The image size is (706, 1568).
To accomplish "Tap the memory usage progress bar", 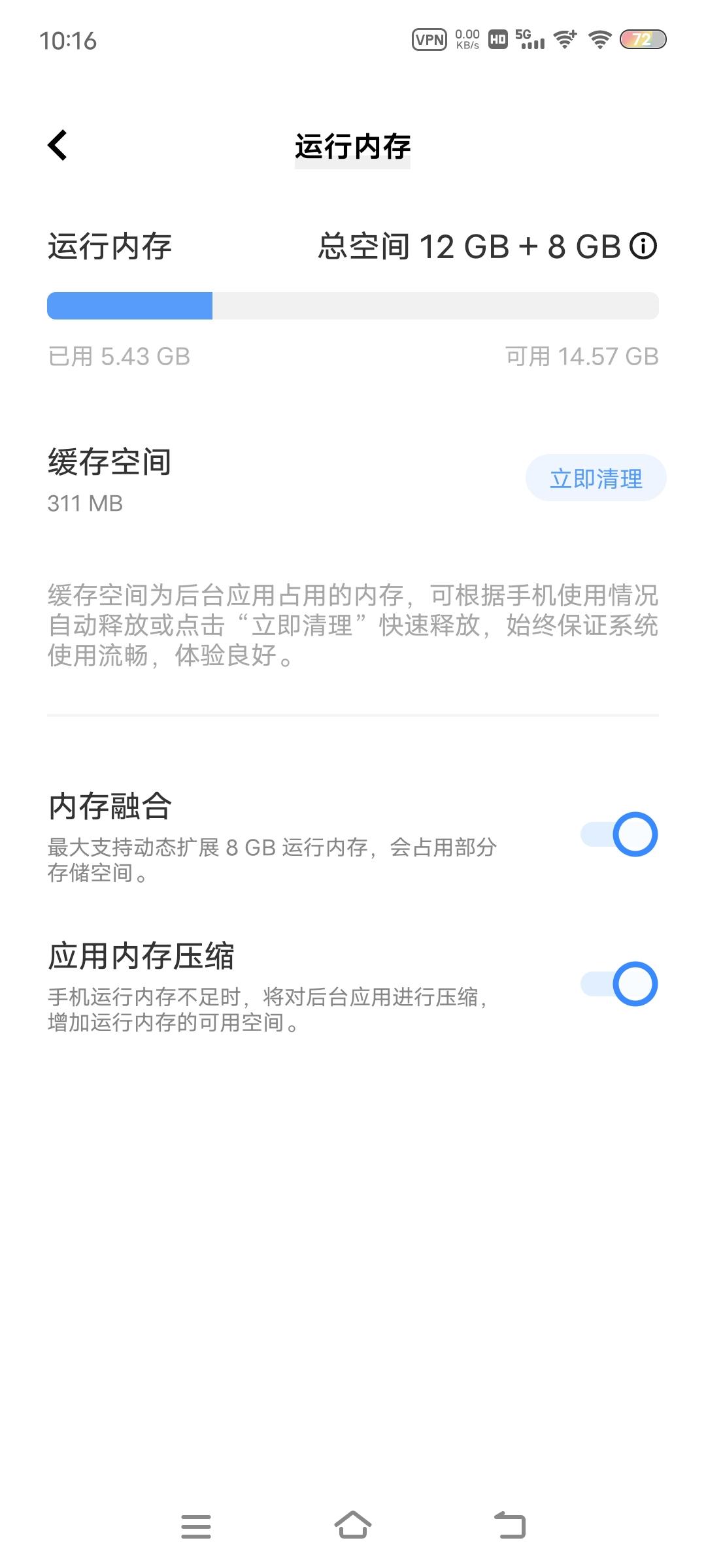I will 353,305.
